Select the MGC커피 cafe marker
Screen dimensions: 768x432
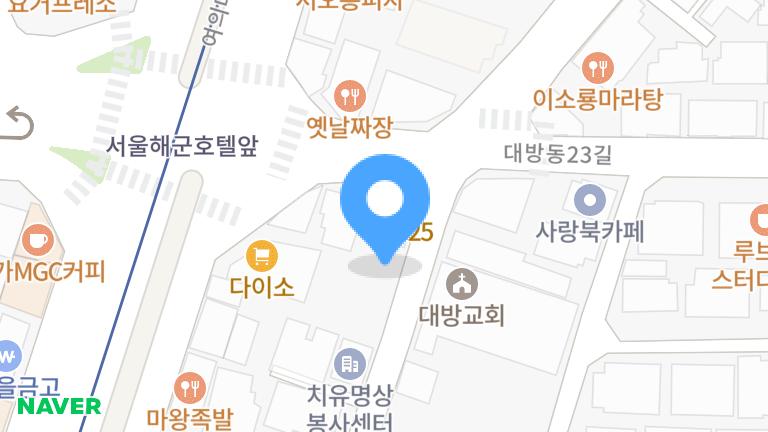click(x=37, y=240)
